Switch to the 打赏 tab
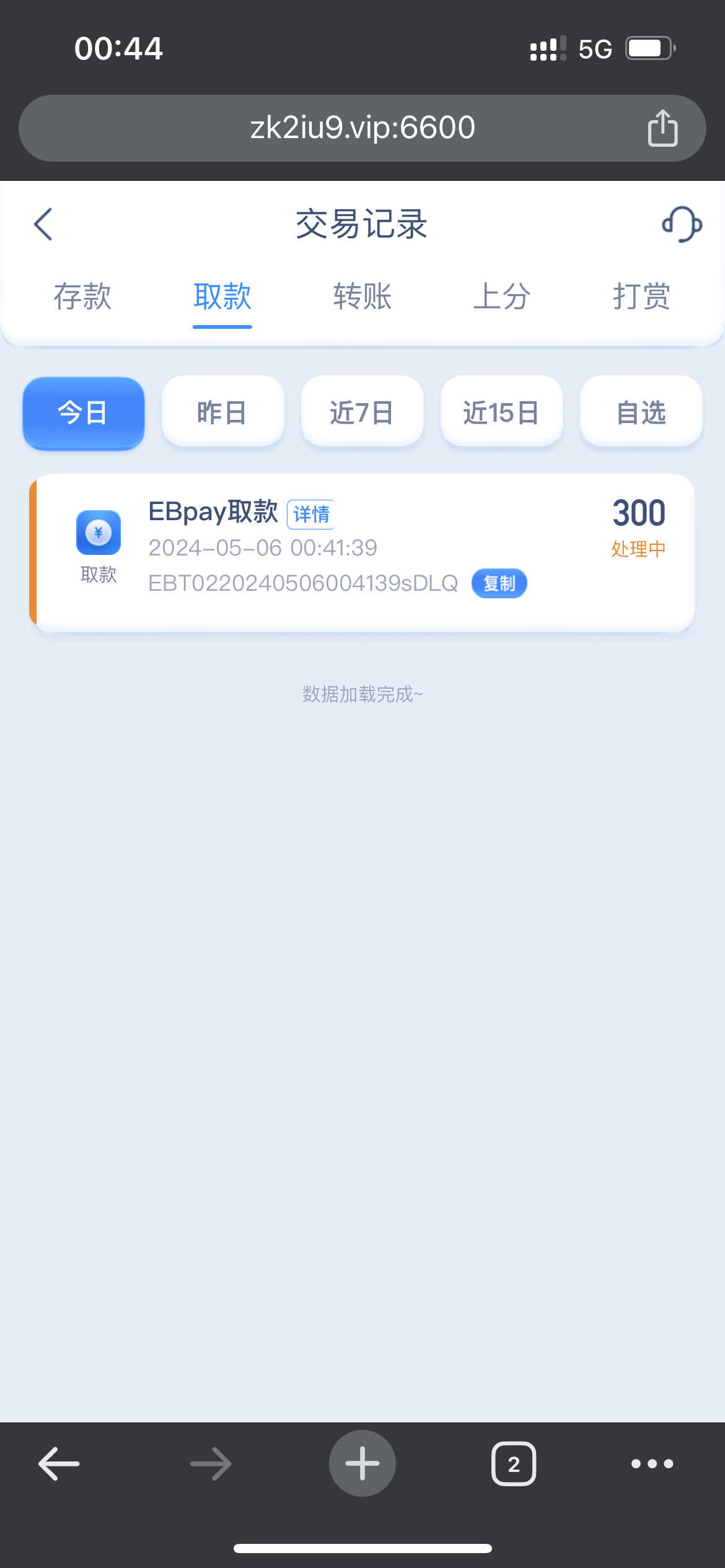The height and width of the screenshot is (1568, 725). coord(642,297)
